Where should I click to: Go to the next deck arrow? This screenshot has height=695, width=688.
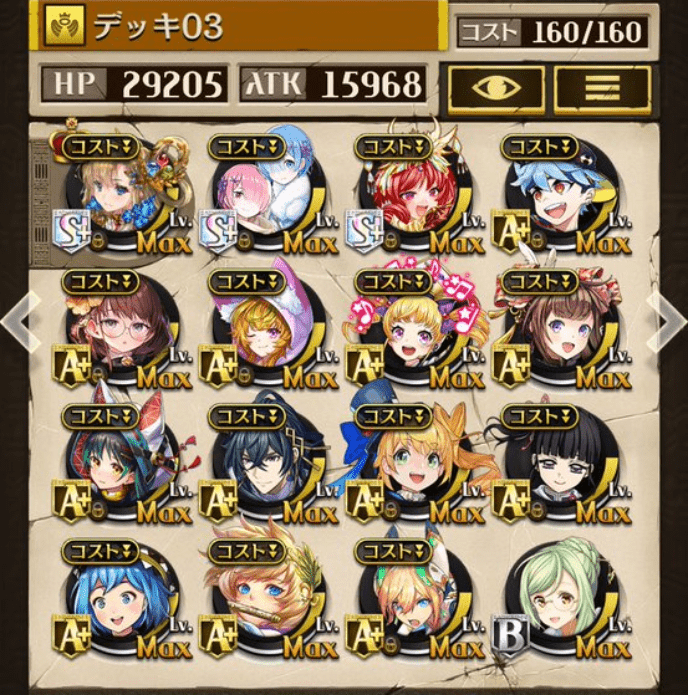tap(667, 322)
